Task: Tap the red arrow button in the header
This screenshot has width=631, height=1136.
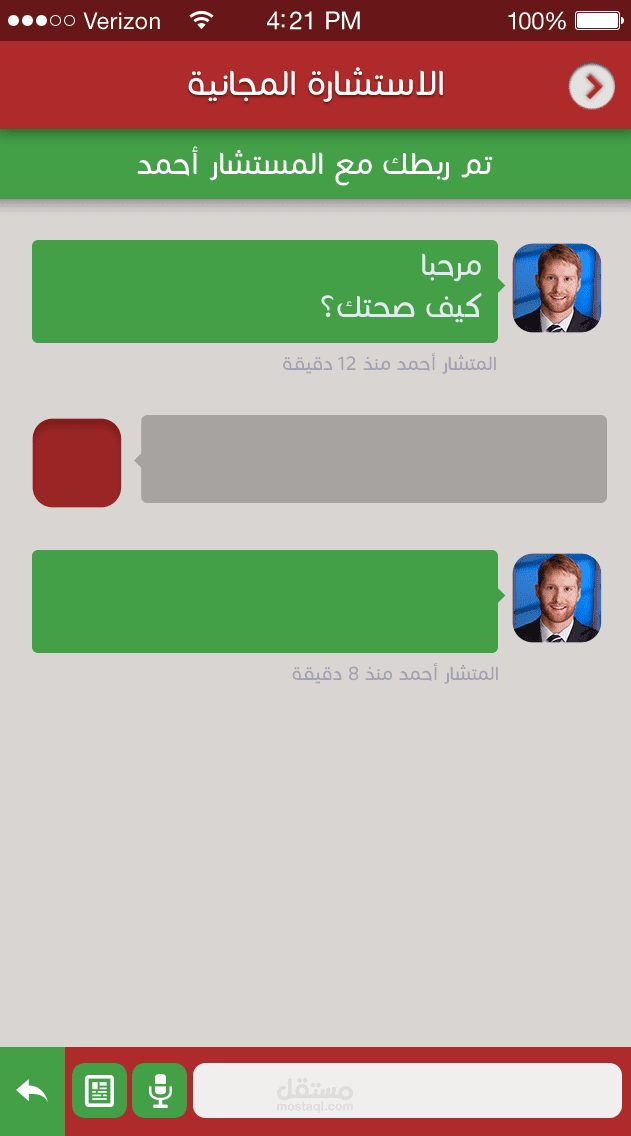Action: coord(592,86)
